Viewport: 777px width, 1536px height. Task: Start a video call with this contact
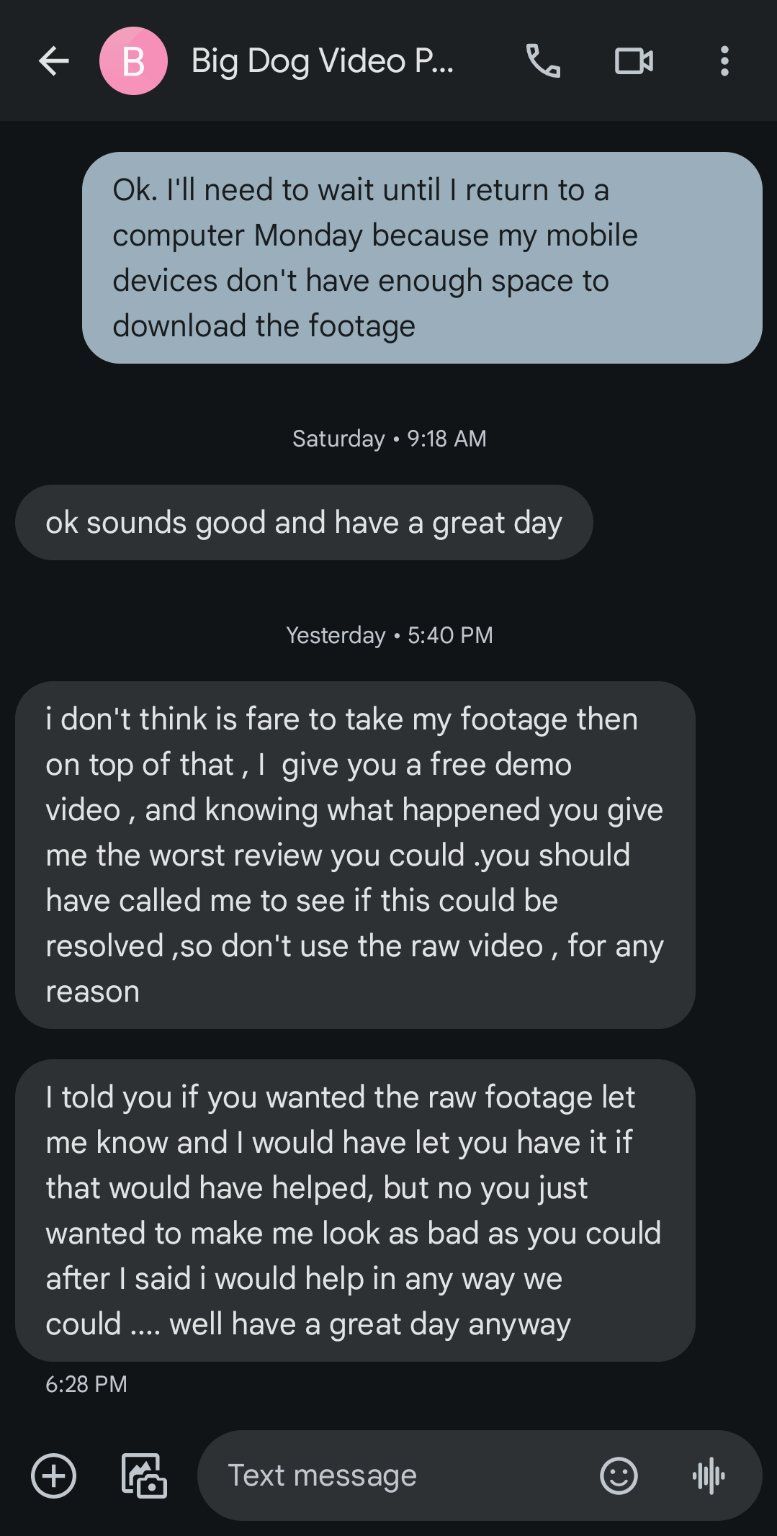pos(633,62)
